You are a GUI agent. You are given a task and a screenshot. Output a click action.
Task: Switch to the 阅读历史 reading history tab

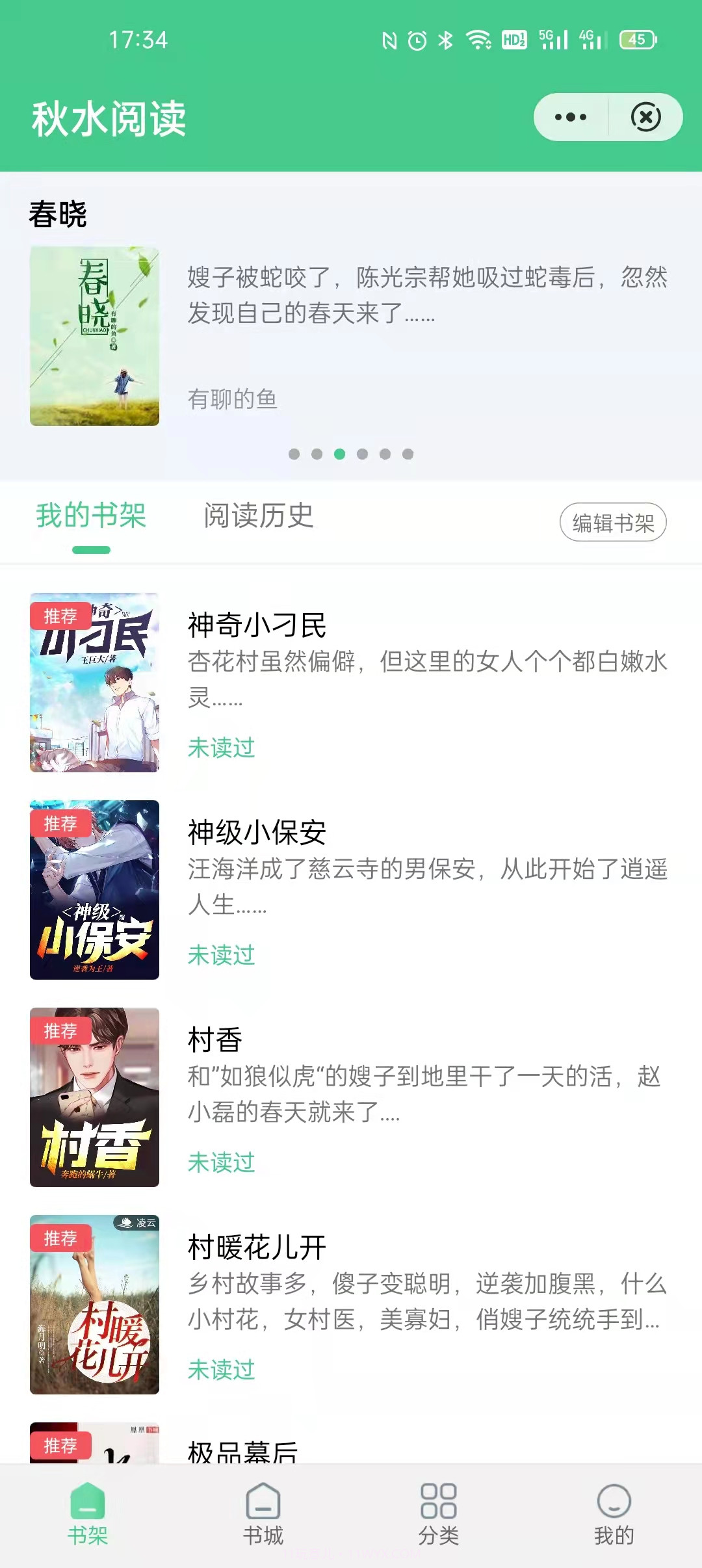tap(258, 516)
